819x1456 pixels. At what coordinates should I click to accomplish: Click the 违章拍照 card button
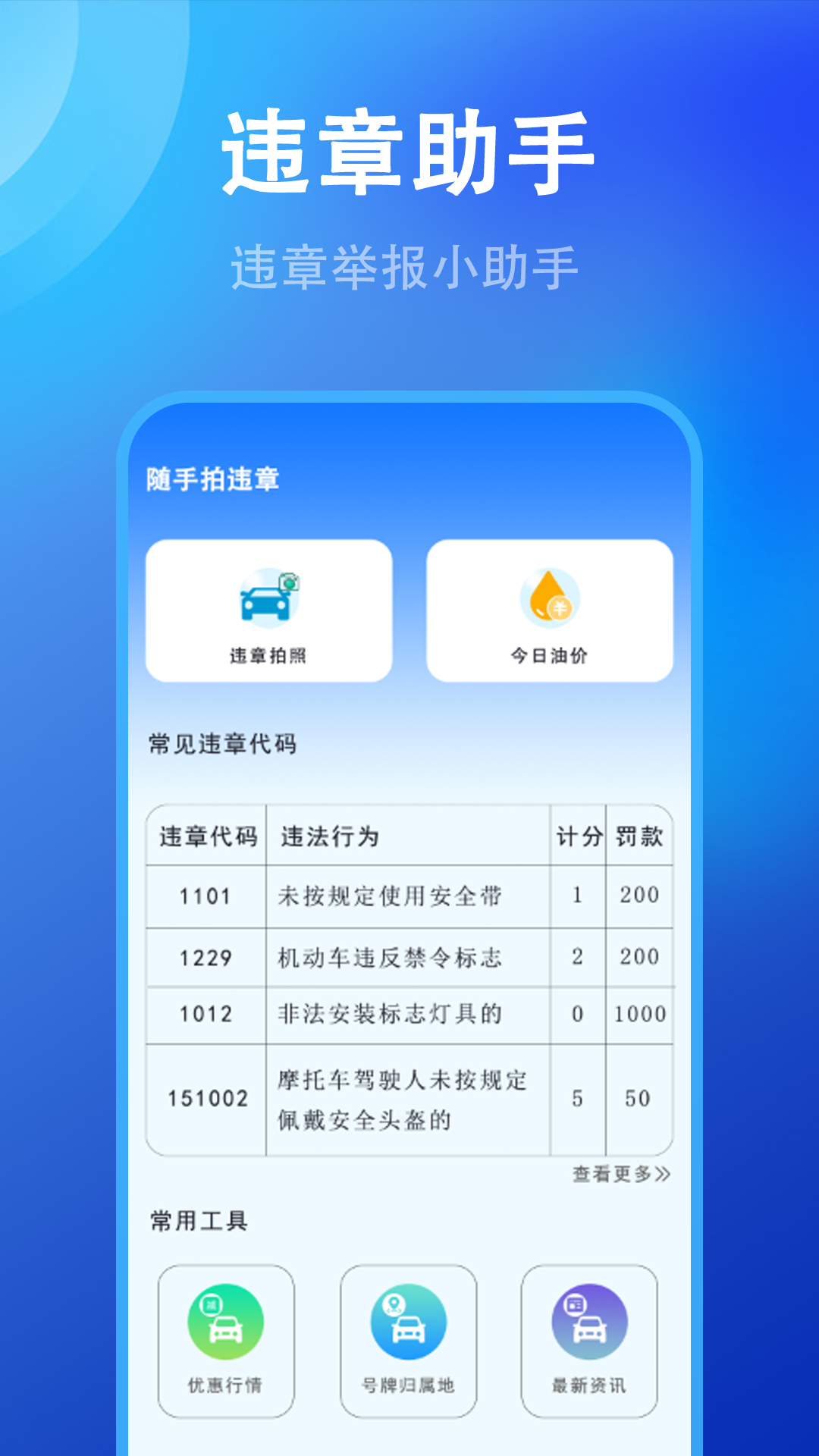(269, 610)
